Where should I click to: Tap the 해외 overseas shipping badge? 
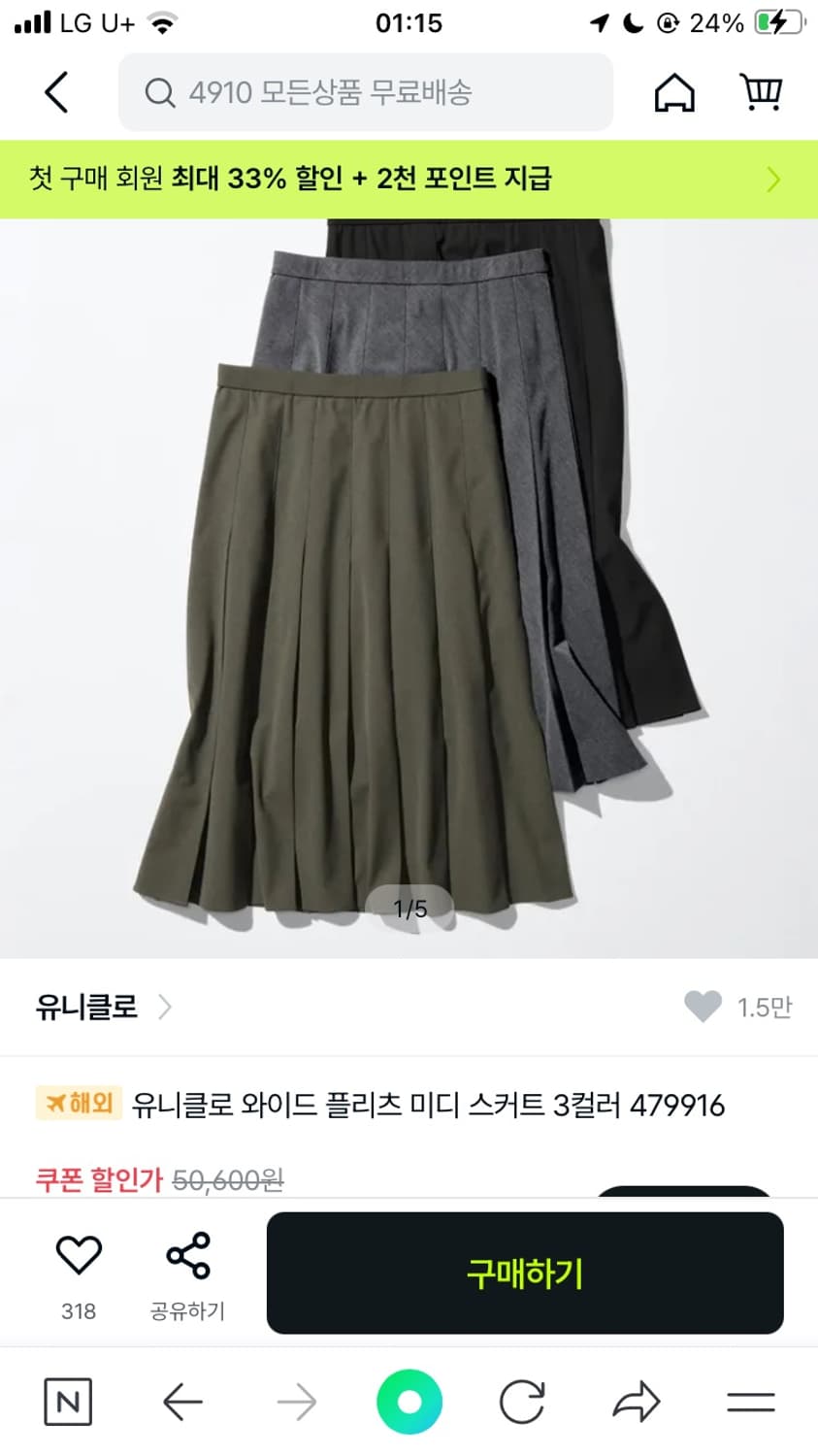click(x=78, y=1105)
